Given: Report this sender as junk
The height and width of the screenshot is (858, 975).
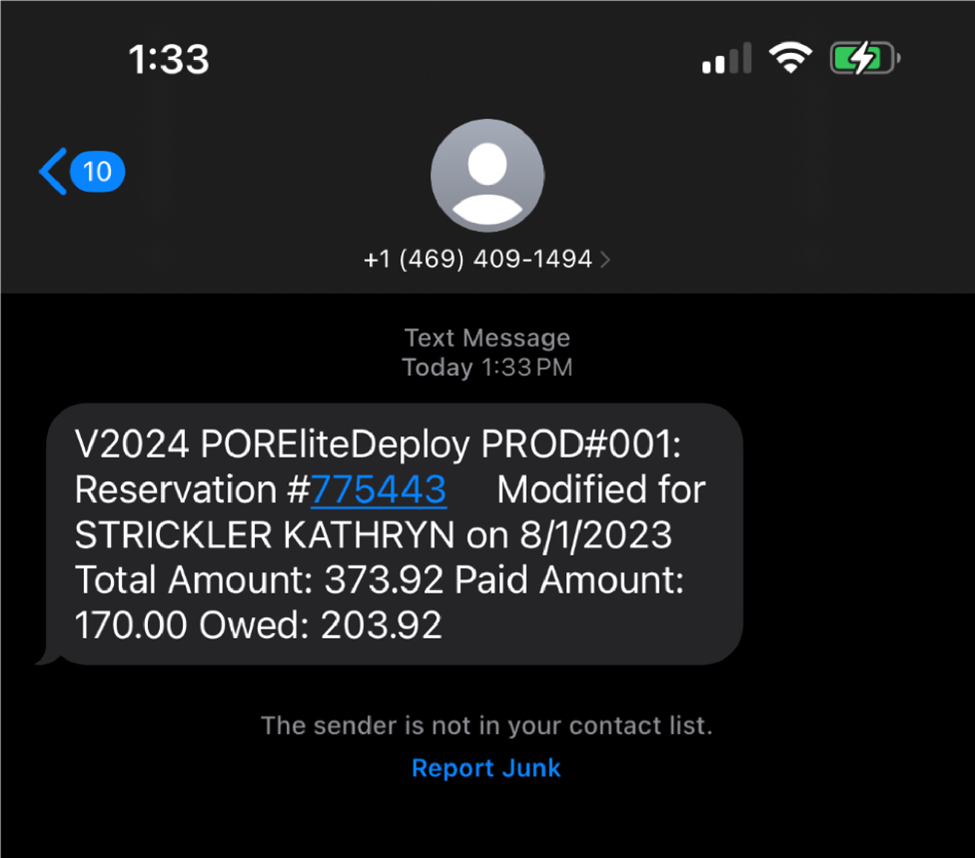Looking at the screenshot, I should click(x=486, y=768).
